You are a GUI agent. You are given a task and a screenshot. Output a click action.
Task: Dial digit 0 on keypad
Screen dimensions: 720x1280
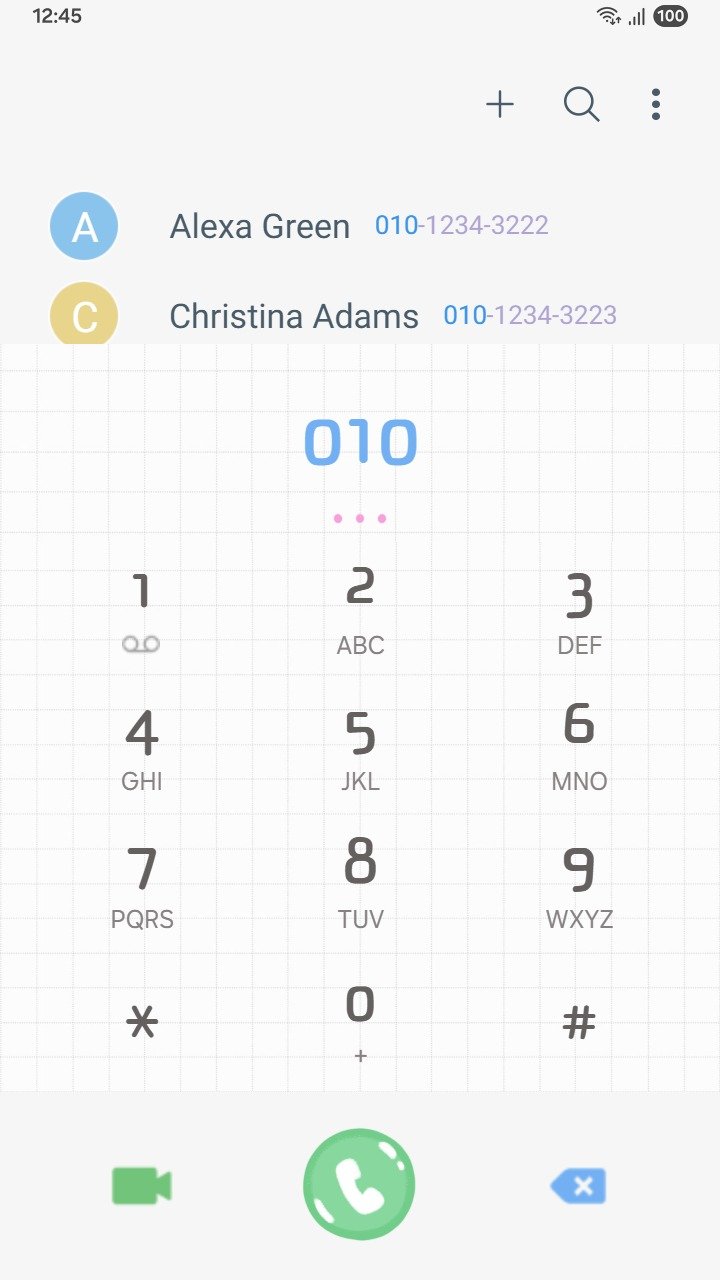tap(360, 1020)
